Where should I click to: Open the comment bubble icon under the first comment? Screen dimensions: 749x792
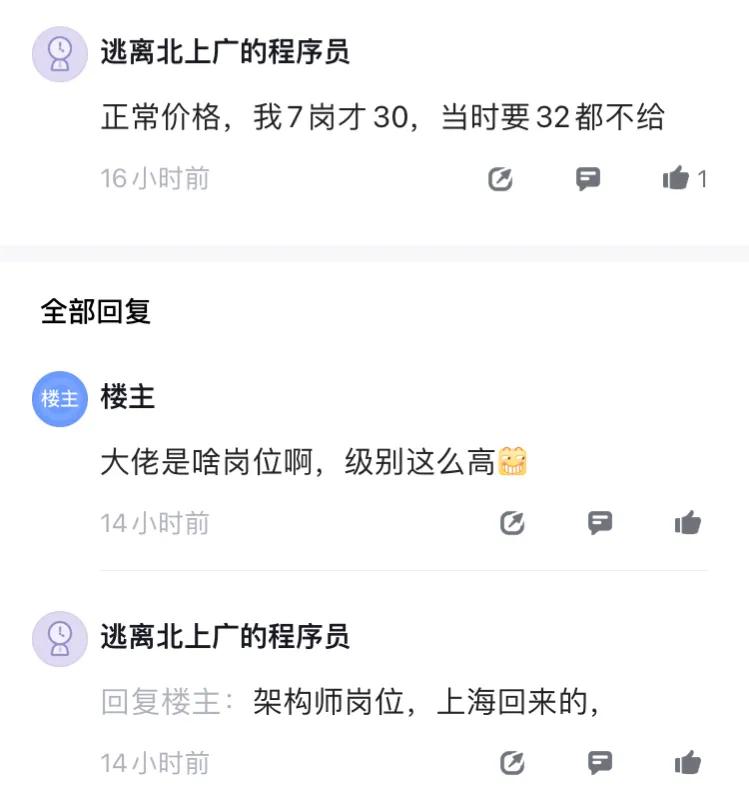[x=588, y=178]
